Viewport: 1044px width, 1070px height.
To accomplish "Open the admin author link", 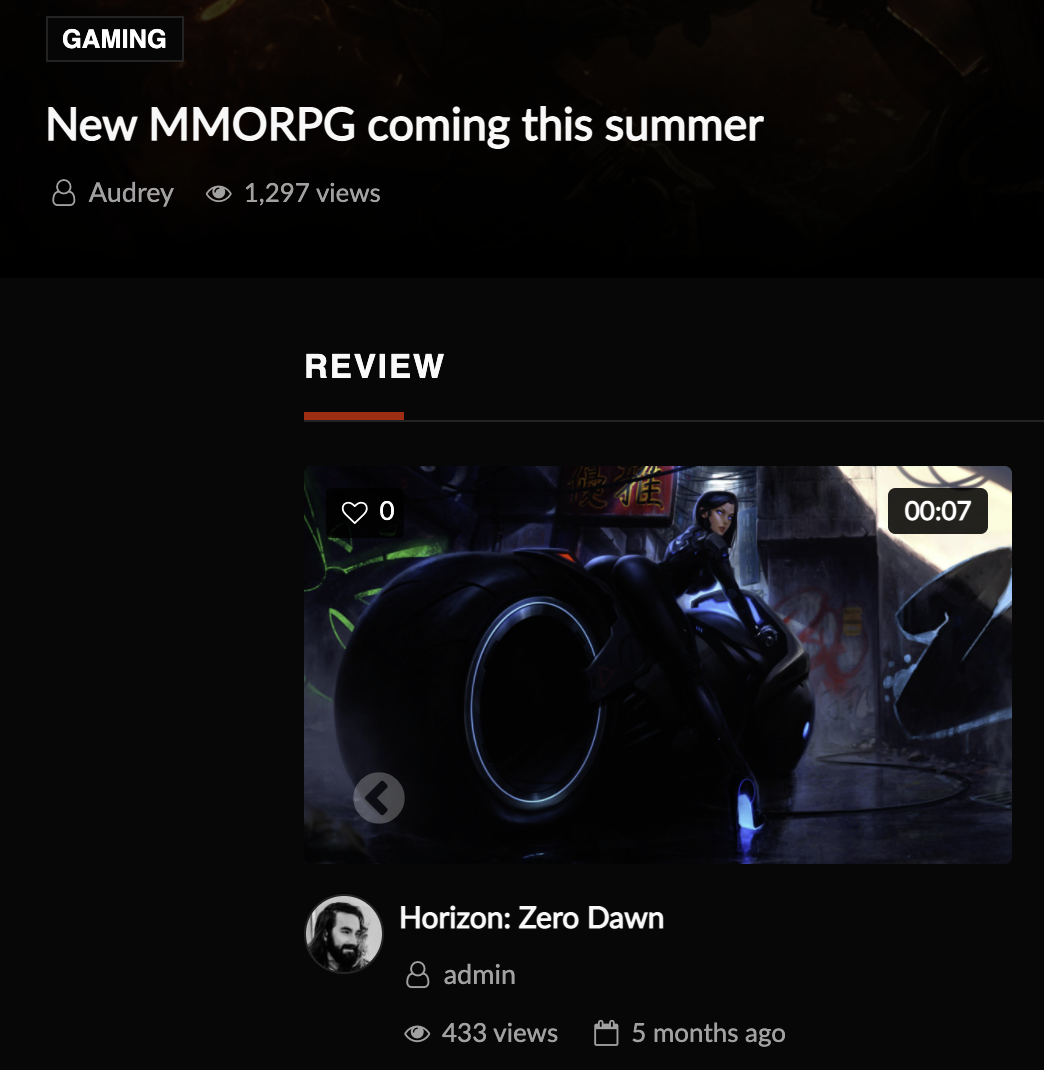I will pos(479,974).
